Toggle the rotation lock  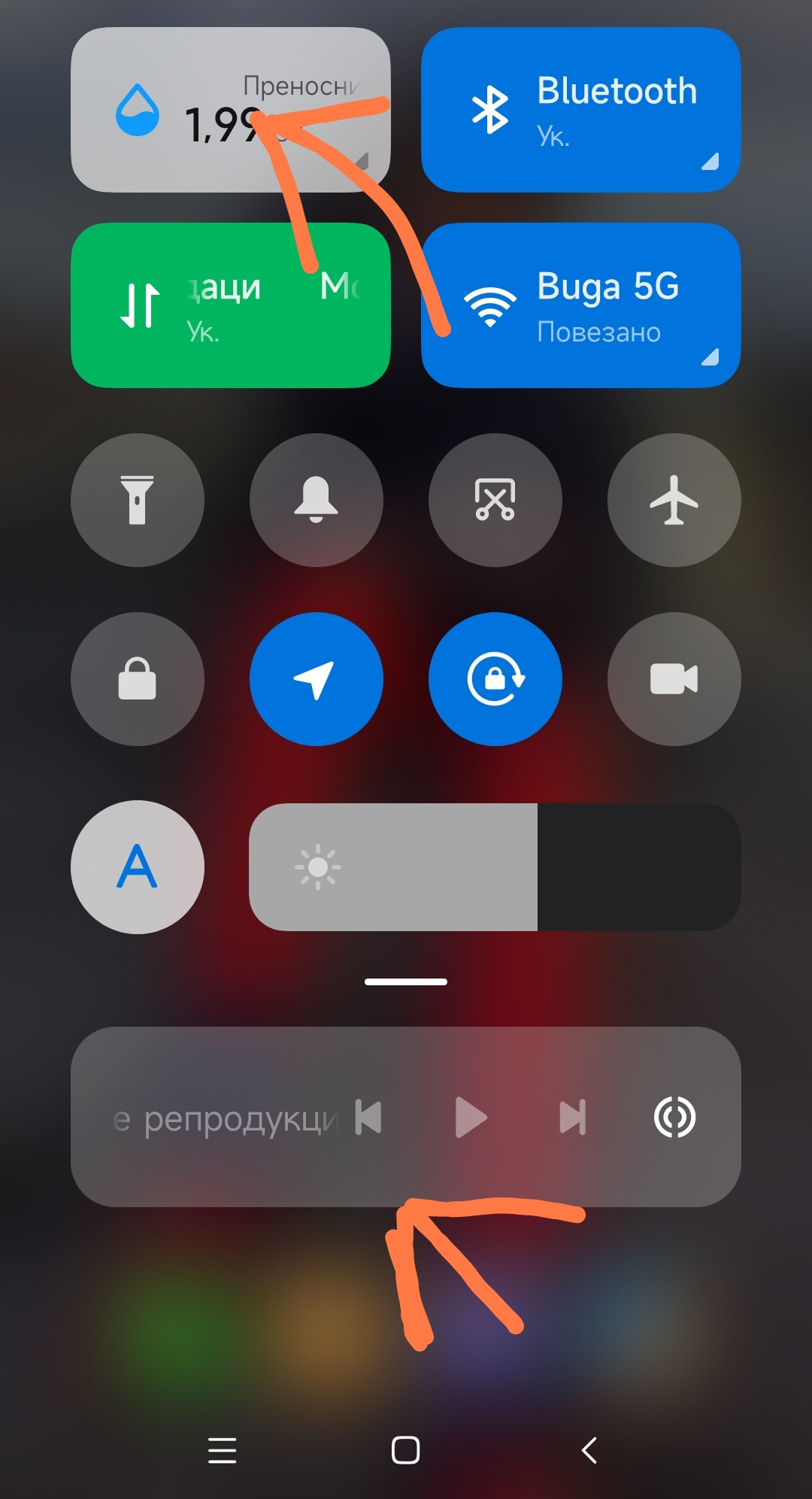[495, 679]
